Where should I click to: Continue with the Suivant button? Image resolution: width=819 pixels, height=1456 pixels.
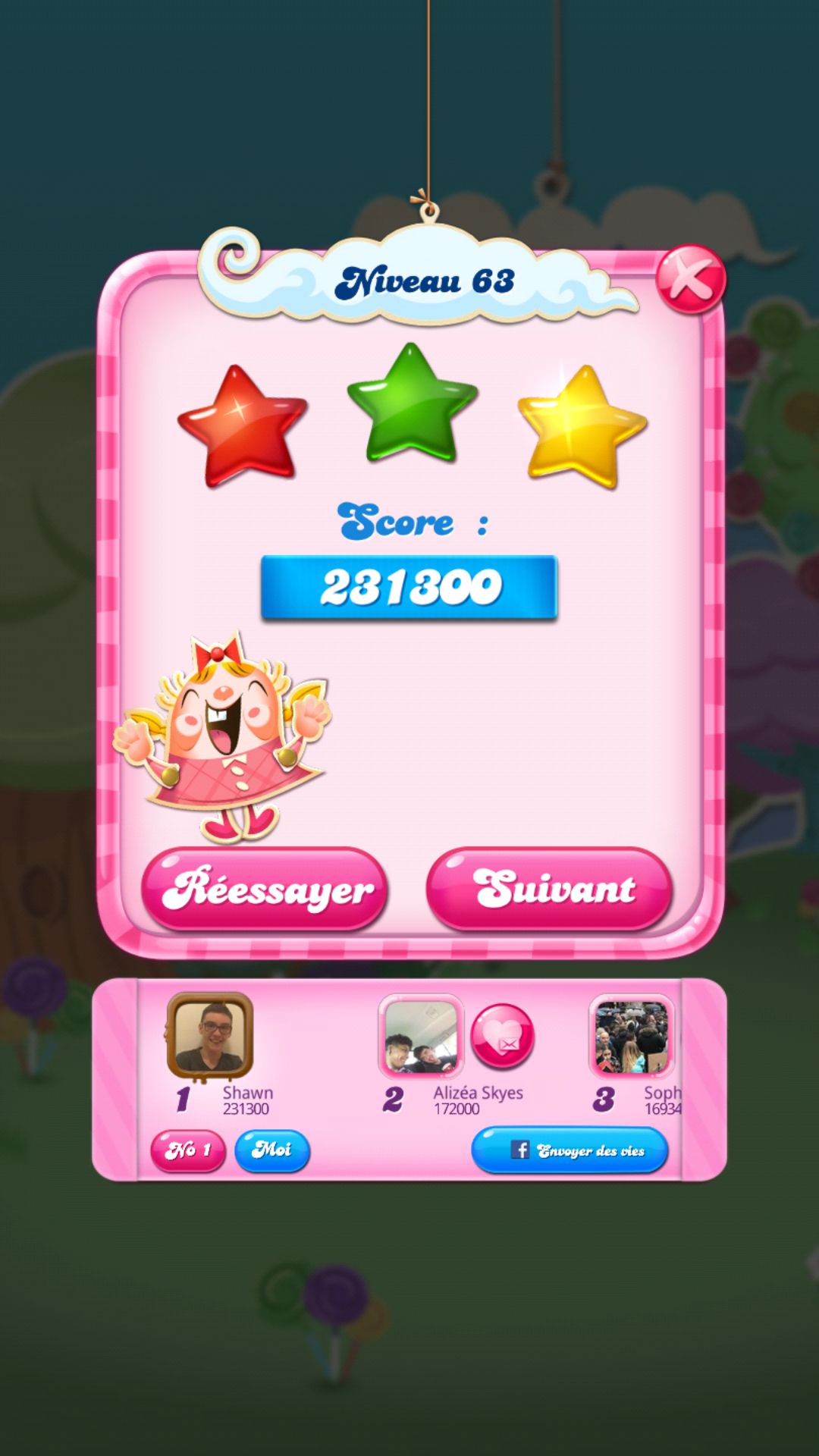550,889
